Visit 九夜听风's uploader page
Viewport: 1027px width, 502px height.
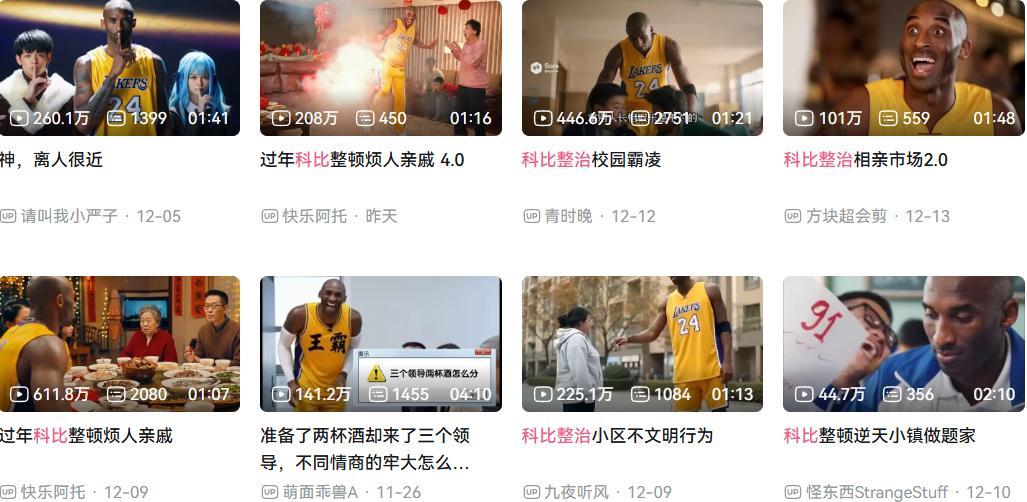click(x=576, y=492)
